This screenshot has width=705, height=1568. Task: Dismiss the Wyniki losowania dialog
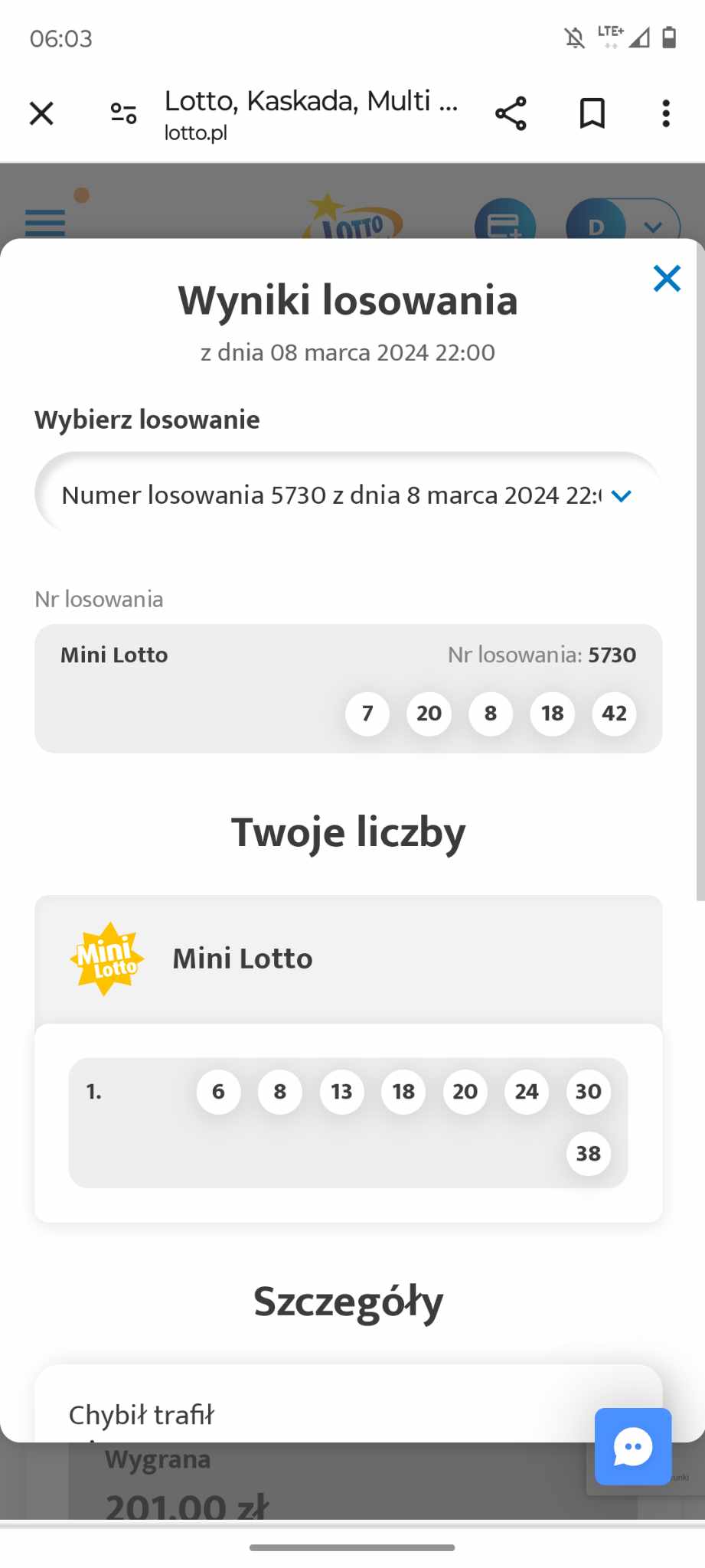tap(667, 279)
